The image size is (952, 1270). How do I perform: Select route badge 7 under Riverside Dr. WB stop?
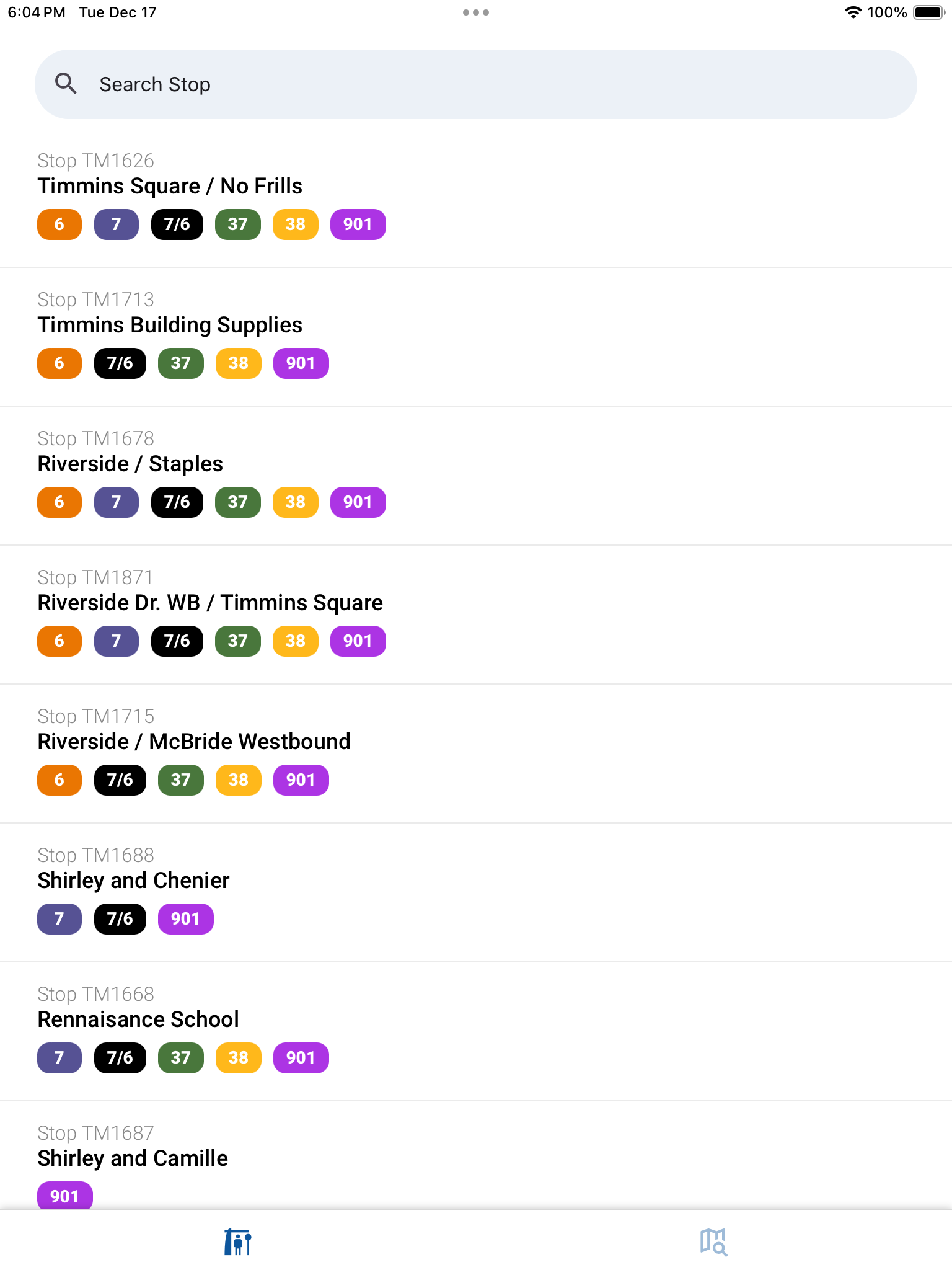(116, 641)
